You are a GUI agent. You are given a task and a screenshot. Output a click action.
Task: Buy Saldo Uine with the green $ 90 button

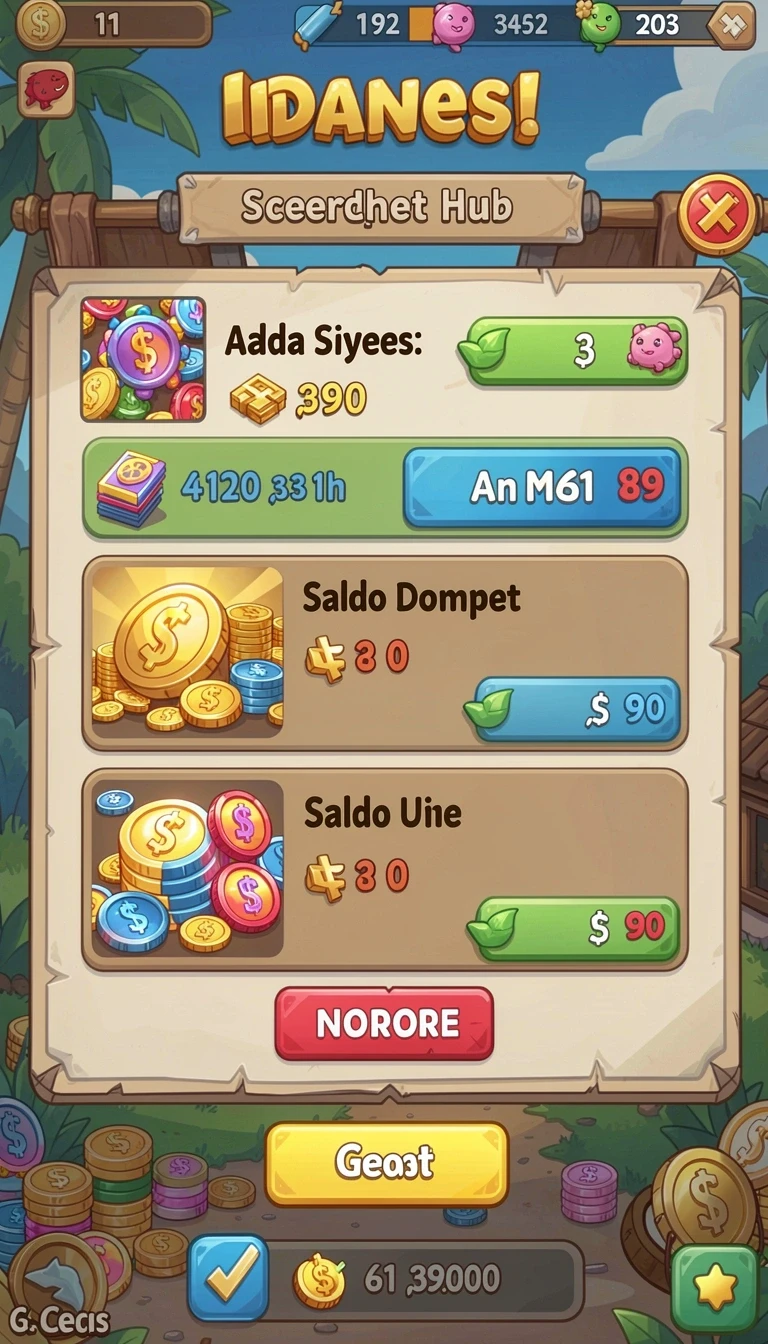coord(576,928)
